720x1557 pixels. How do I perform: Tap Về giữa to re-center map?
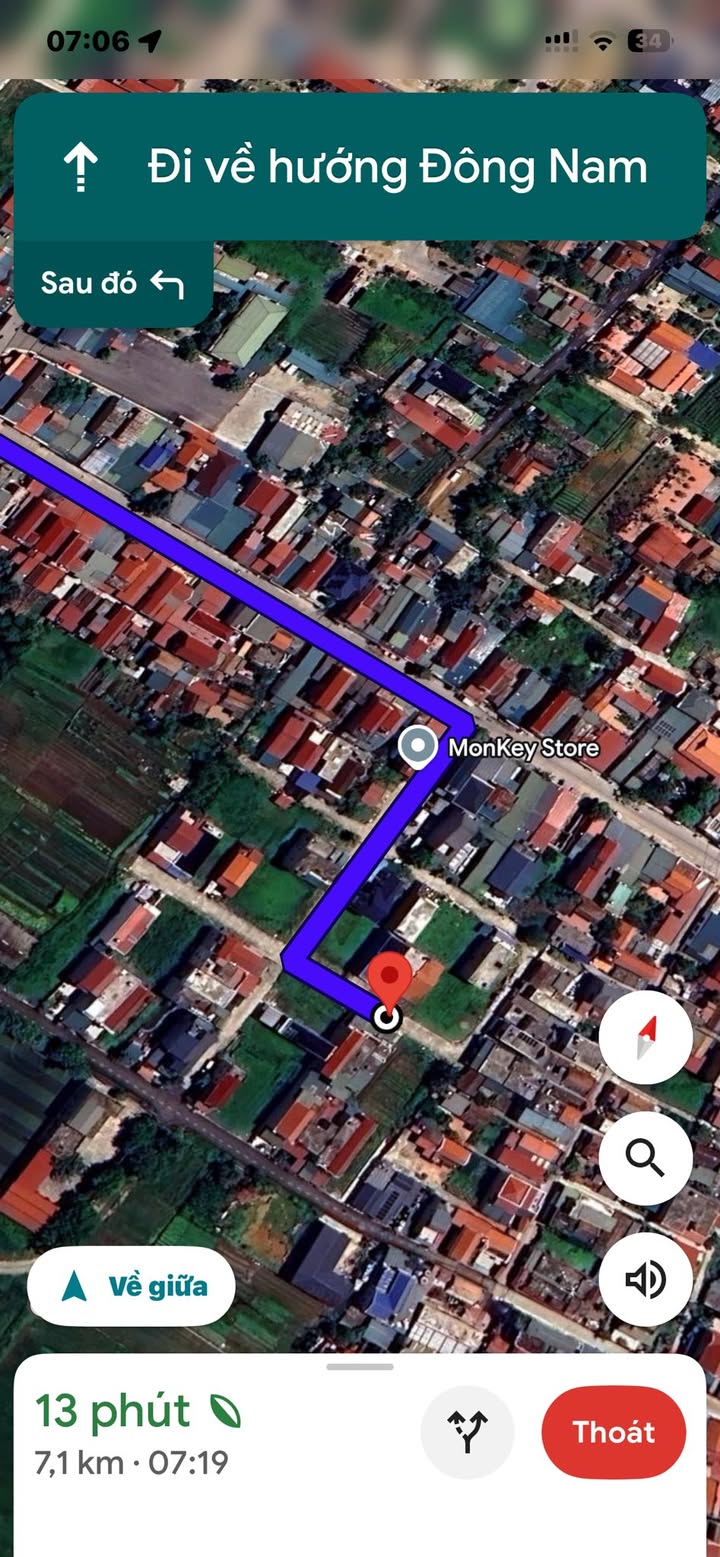pos(131,1286)
